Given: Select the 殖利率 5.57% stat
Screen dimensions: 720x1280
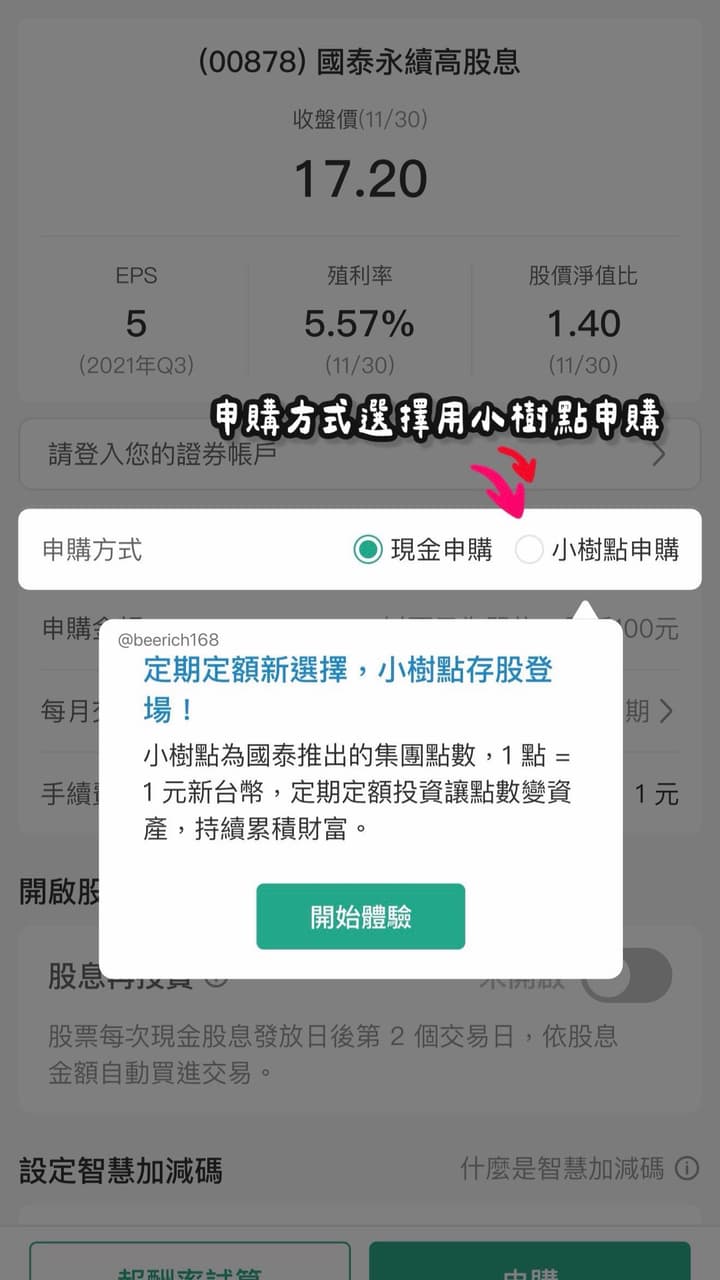Looking at the screenshot, I should (x=360, y=320).
